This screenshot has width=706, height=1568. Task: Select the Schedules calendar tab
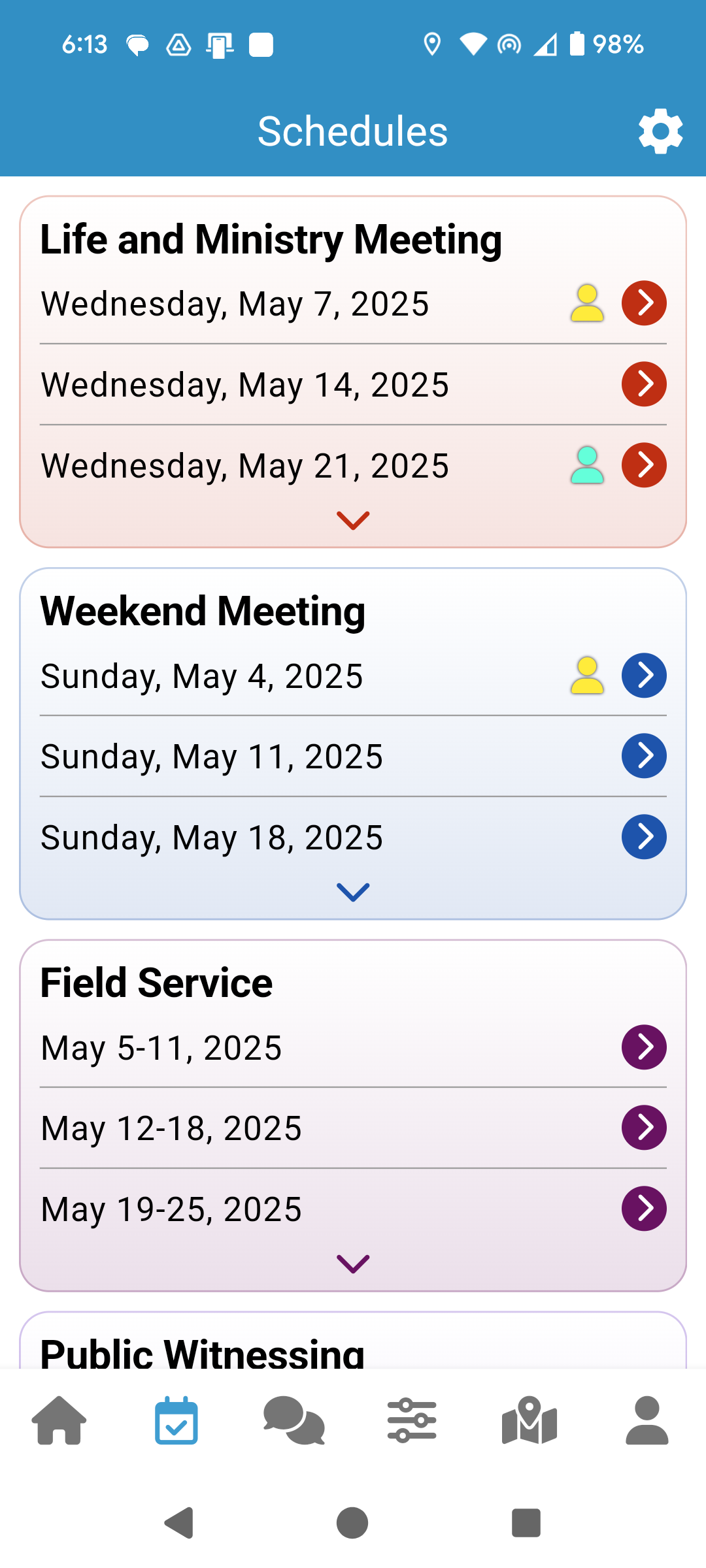click(x=176, y=1420)
